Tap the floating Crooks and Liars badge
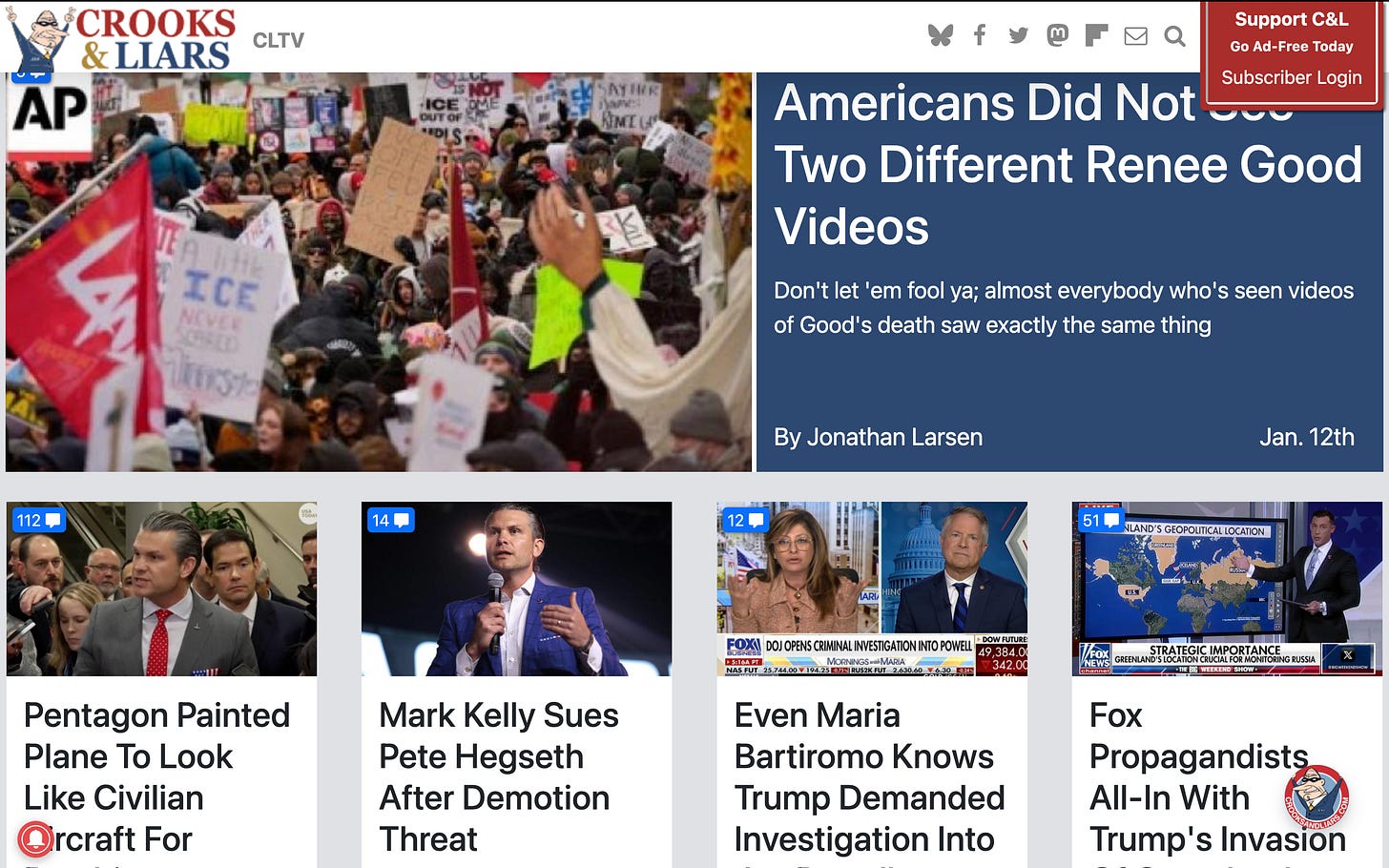This screenshot has width=1389, height=868. coord(1316,797)
